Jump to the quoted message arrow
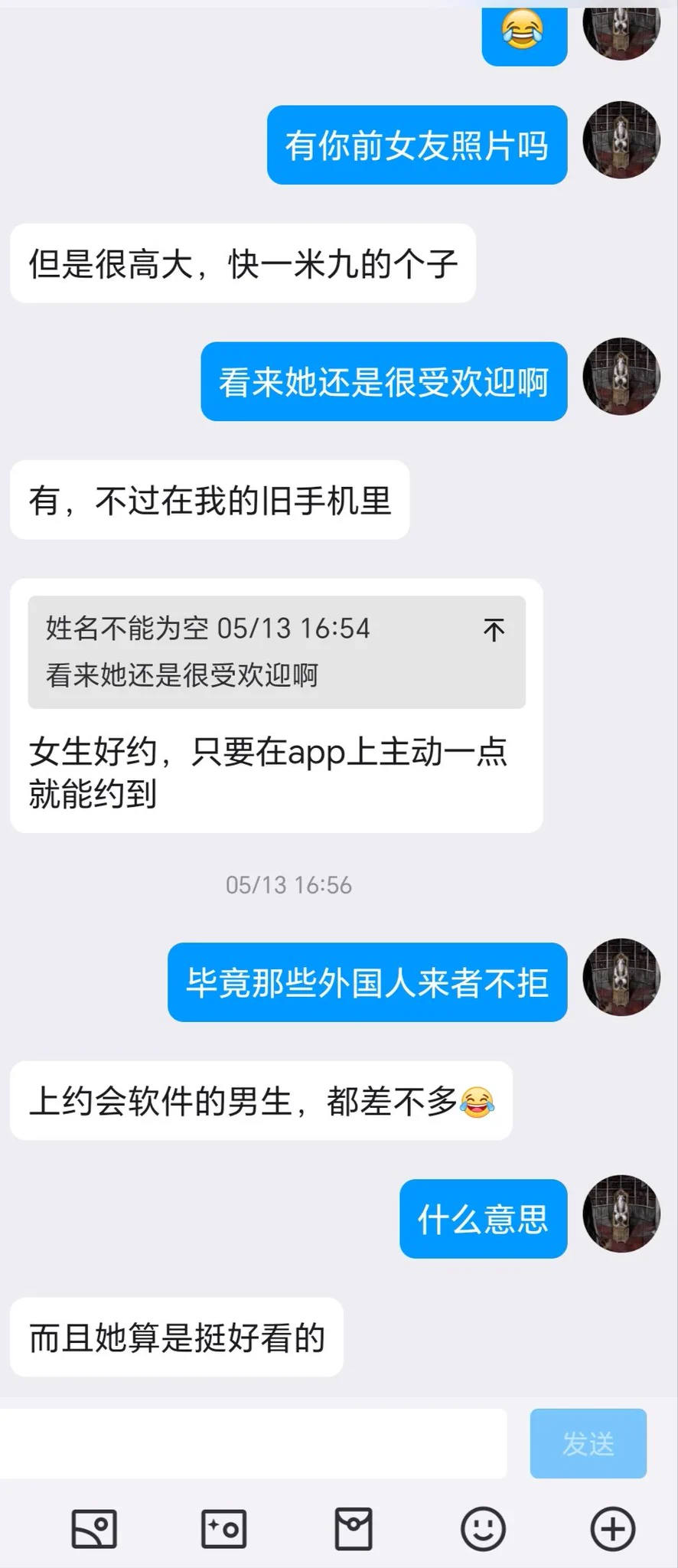 494,630
